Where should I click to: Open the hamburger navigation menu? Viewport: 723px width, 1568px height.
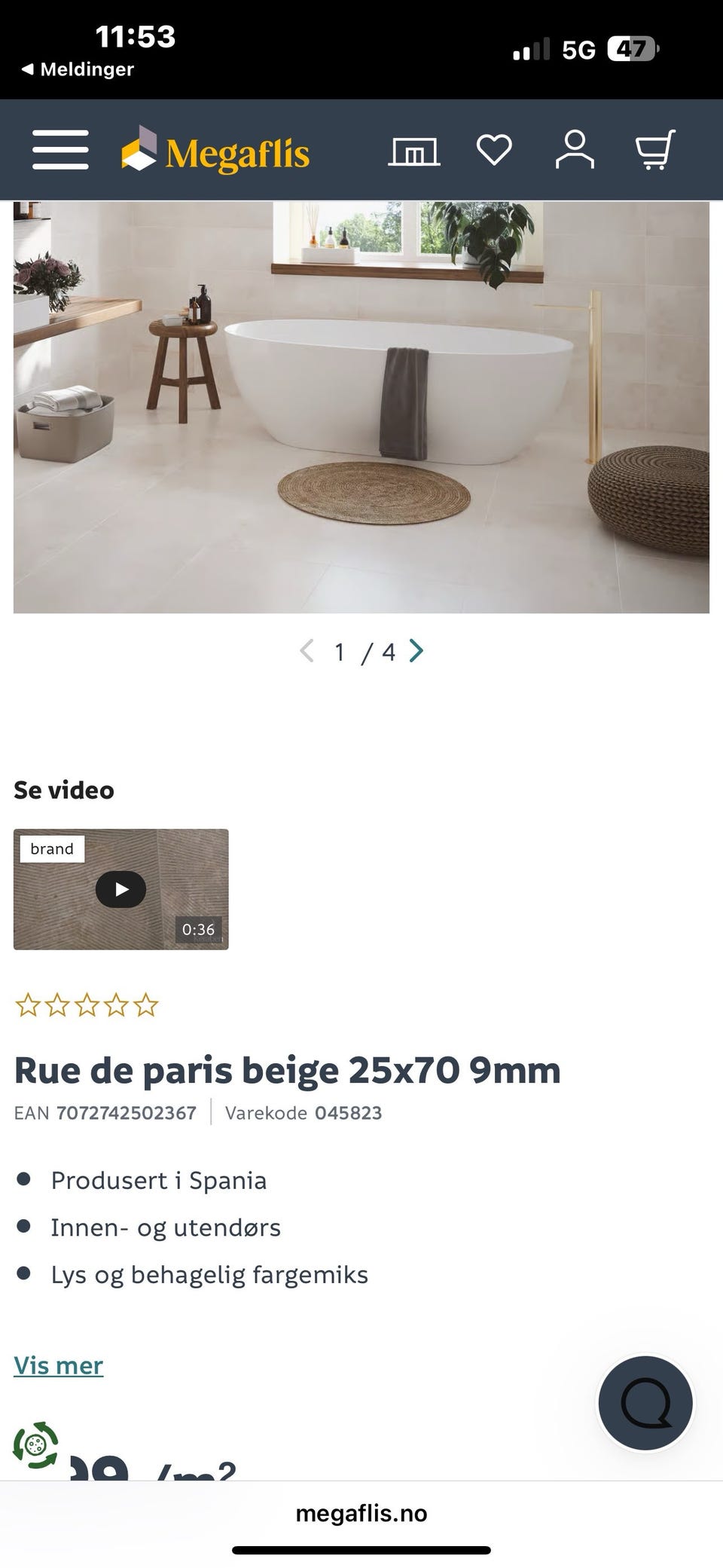click(x=59, y=150)
